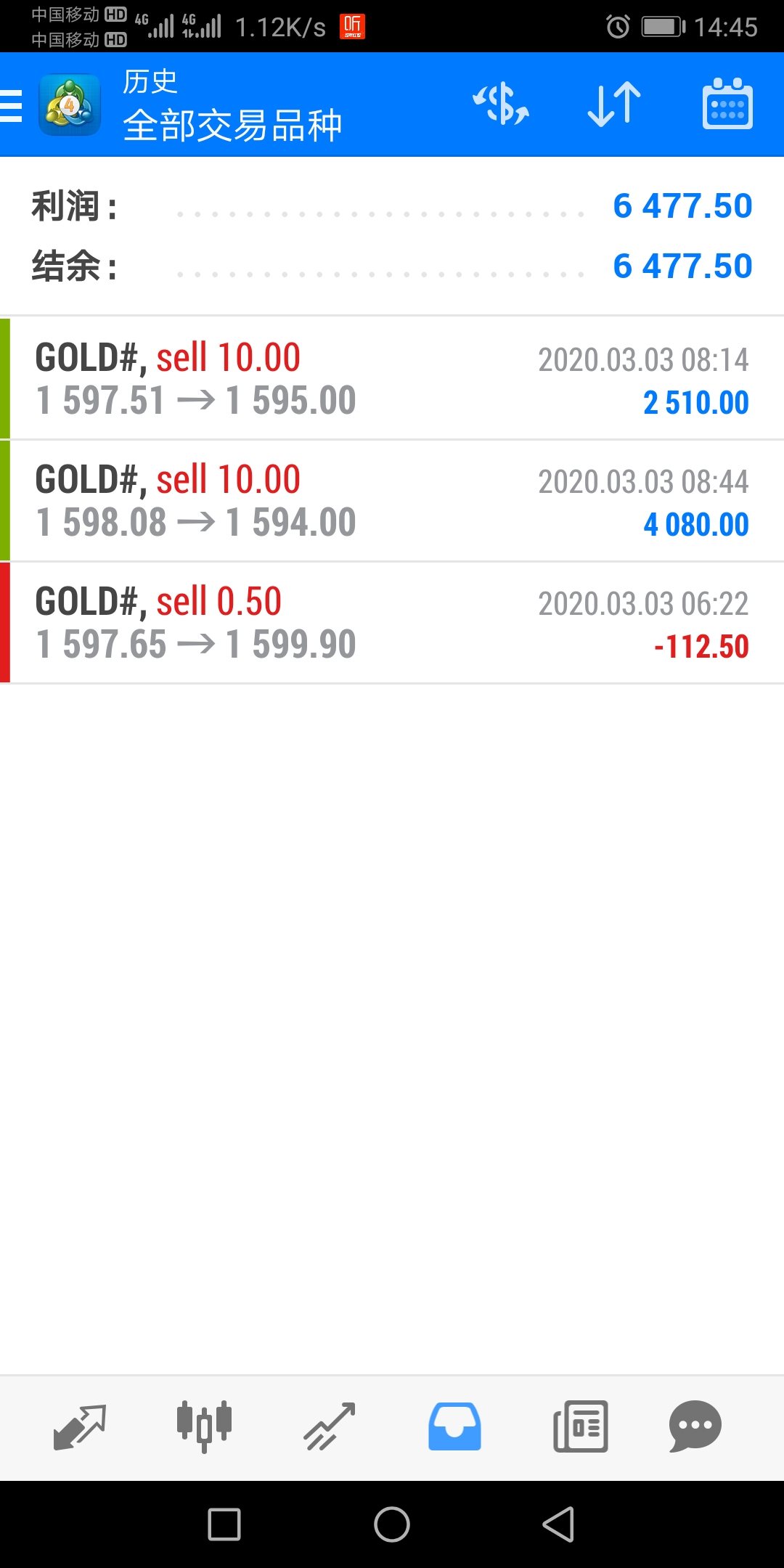Screen dimensions: 784x1568
Task: Open the hamburger drawer menu
Action: pos(12,105)
